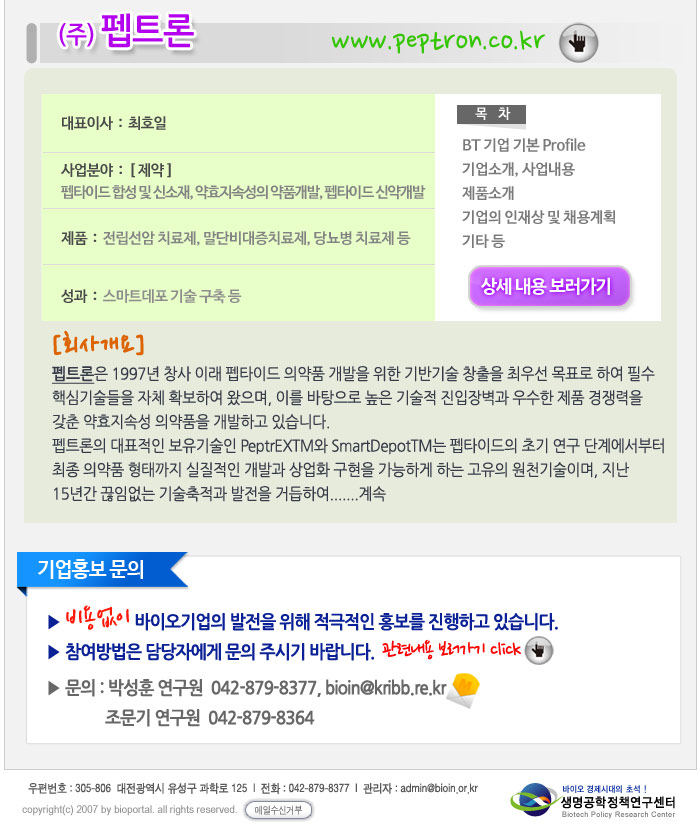The height and width of the screenshot is (837, 700).
Task: Tap the 메일수신거부 button
Action: [278, 810]
